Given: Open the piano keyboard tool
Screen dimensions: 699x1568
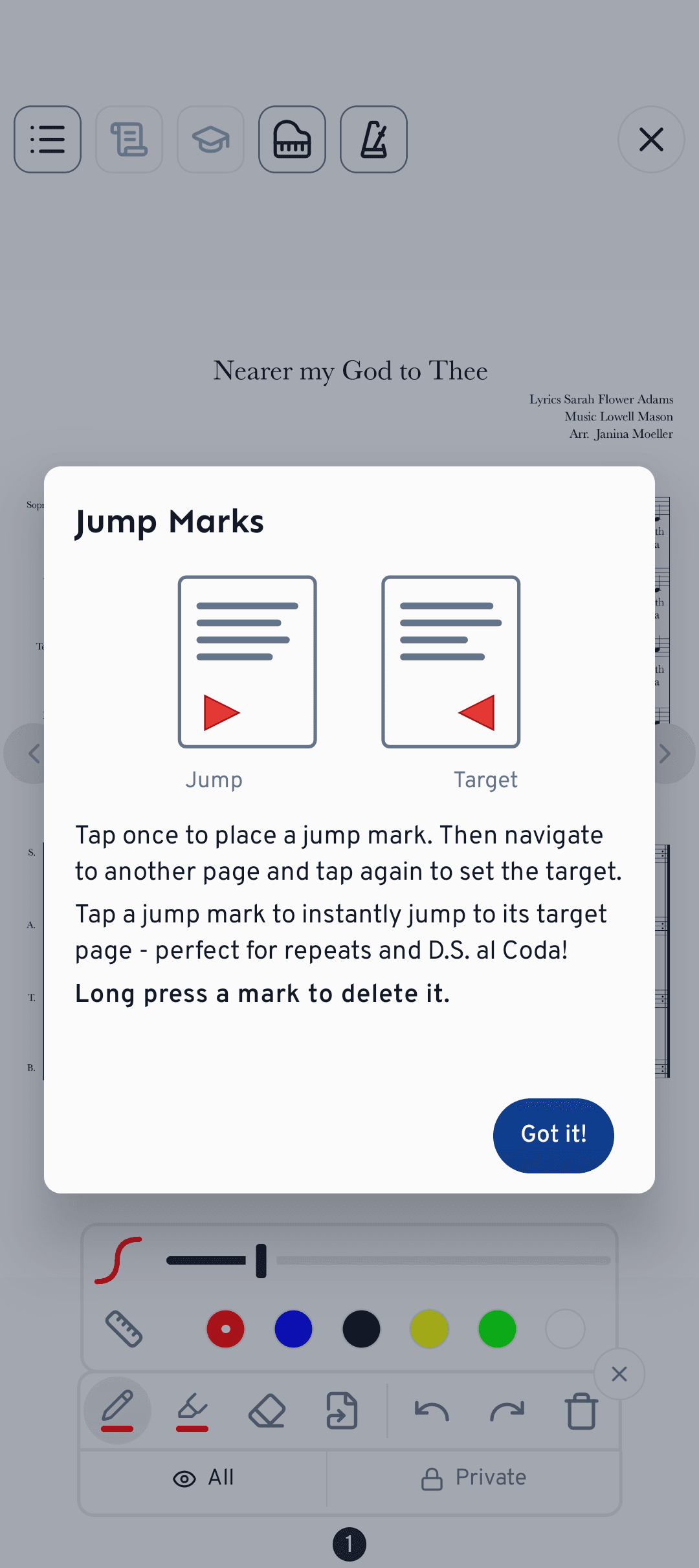Looking at the screenshot, I should coord(292,139).
